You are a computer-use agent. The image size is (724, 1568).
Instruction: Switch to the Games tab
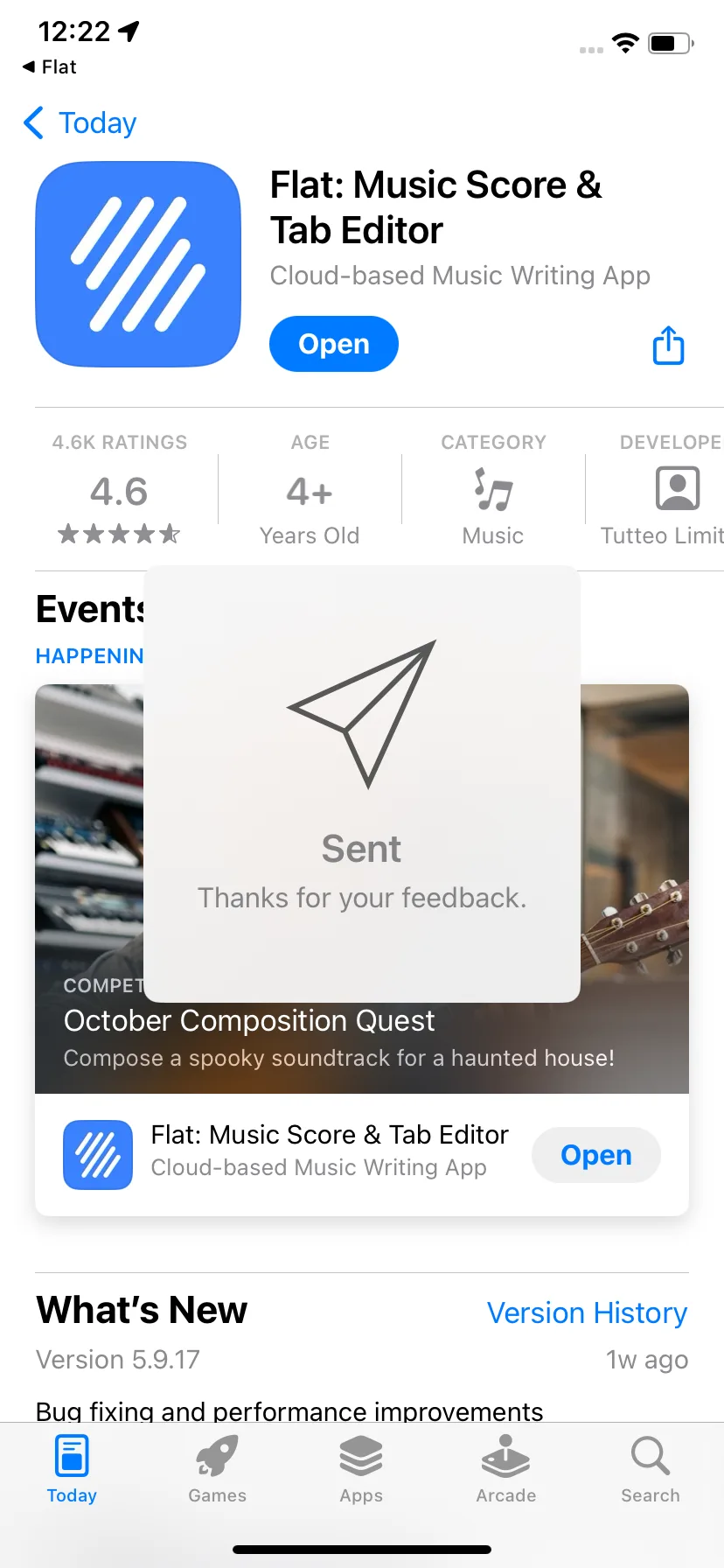[217, 1470]
